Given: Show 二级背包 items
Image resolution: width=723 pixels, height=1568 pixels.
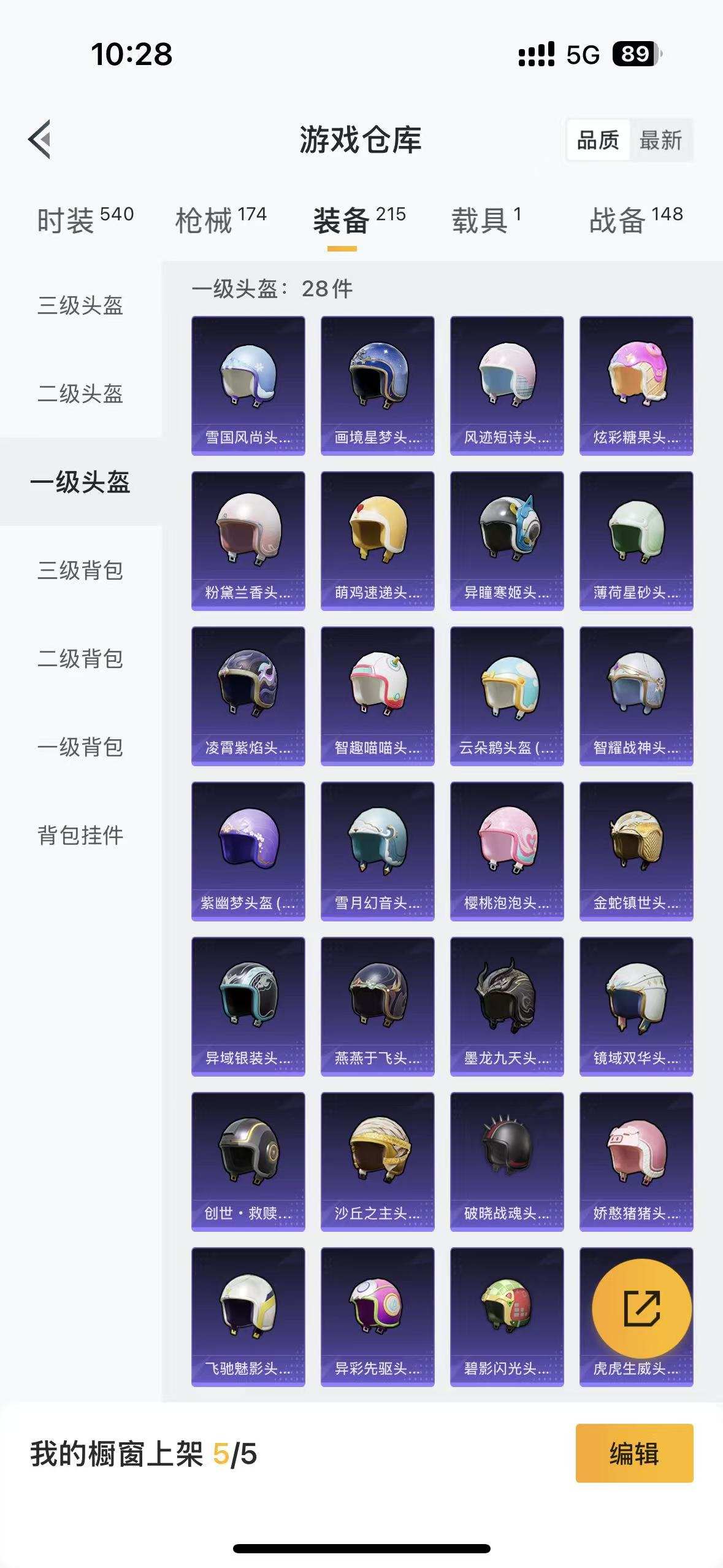Looking at the screenshot, I should point(80,658).
